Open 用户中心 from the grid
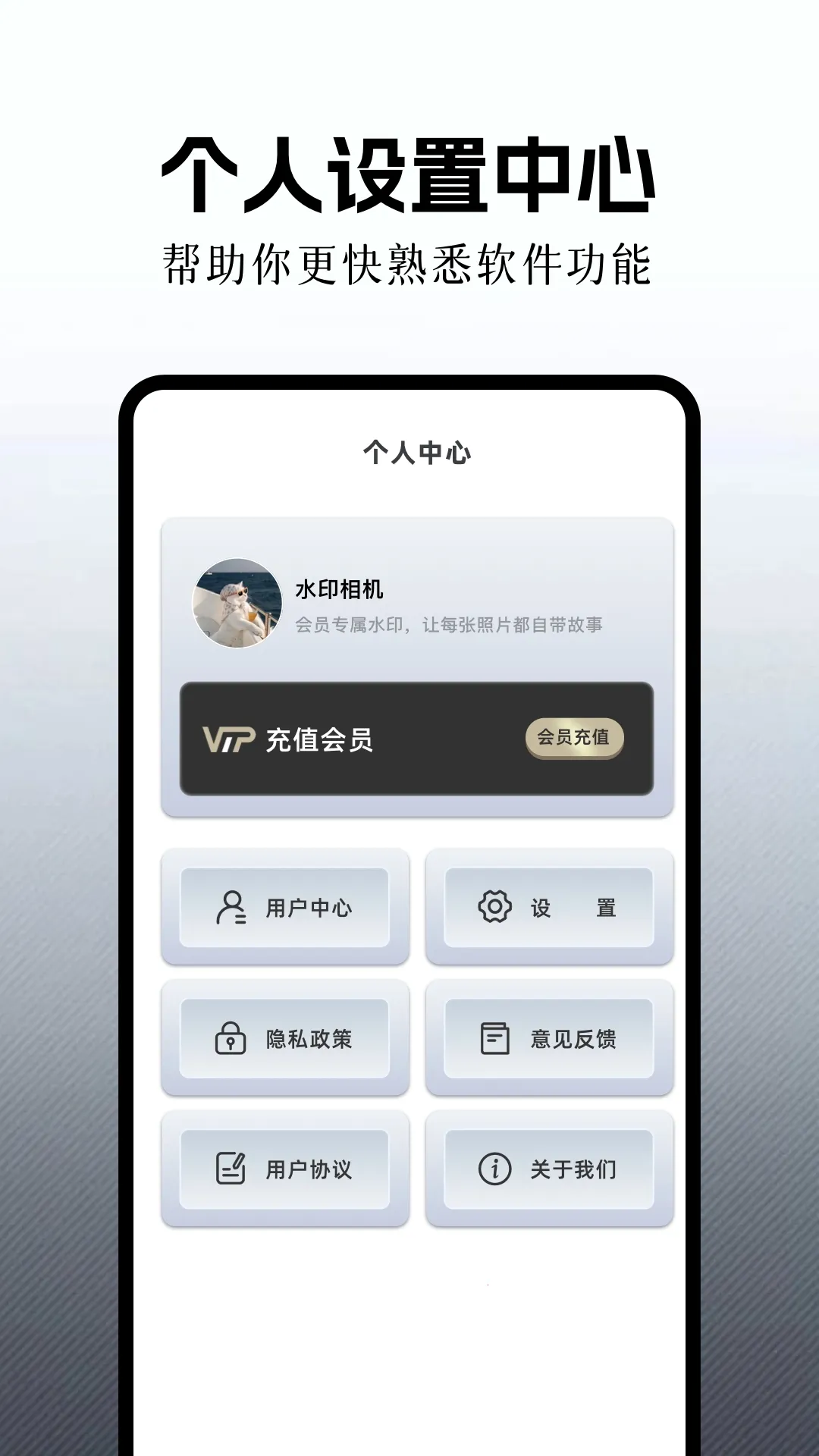 tap(286, 907)
